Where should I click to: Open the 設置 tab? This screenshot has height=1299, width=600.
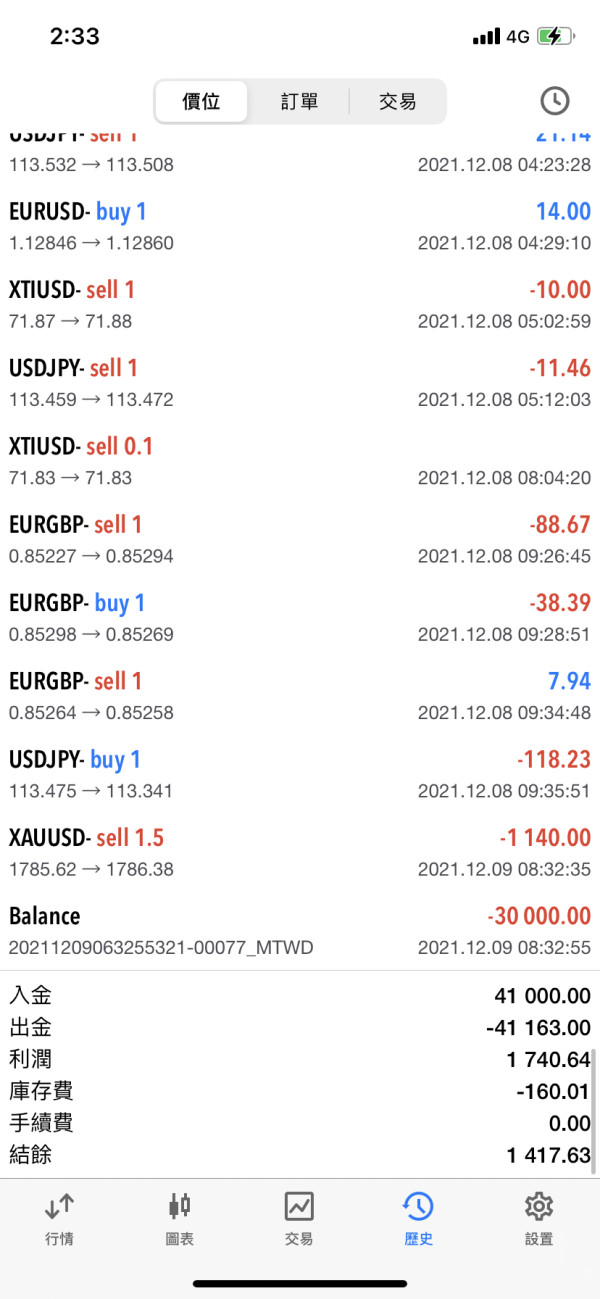pos(539,1218)
